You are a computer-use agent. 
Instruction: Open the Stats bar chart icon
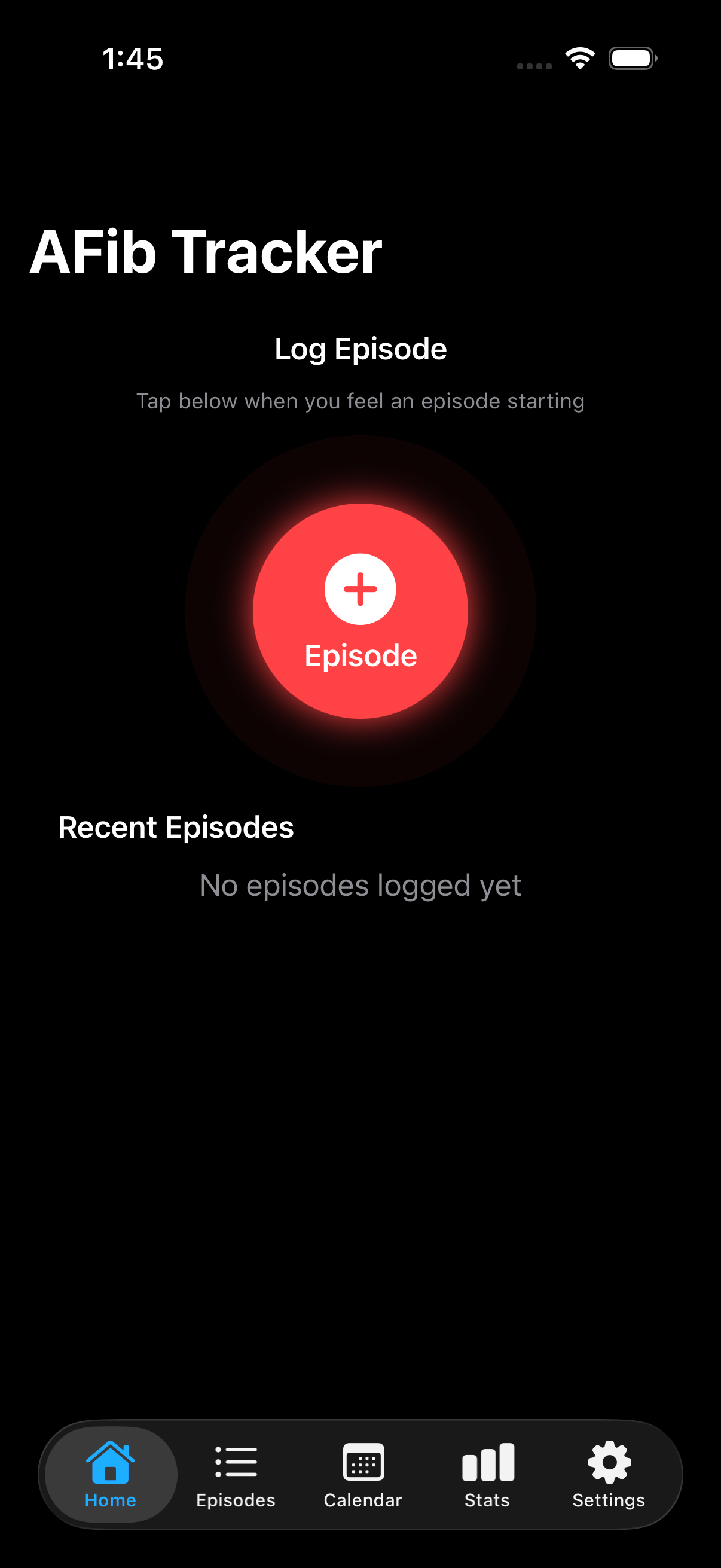point(487,1462)
